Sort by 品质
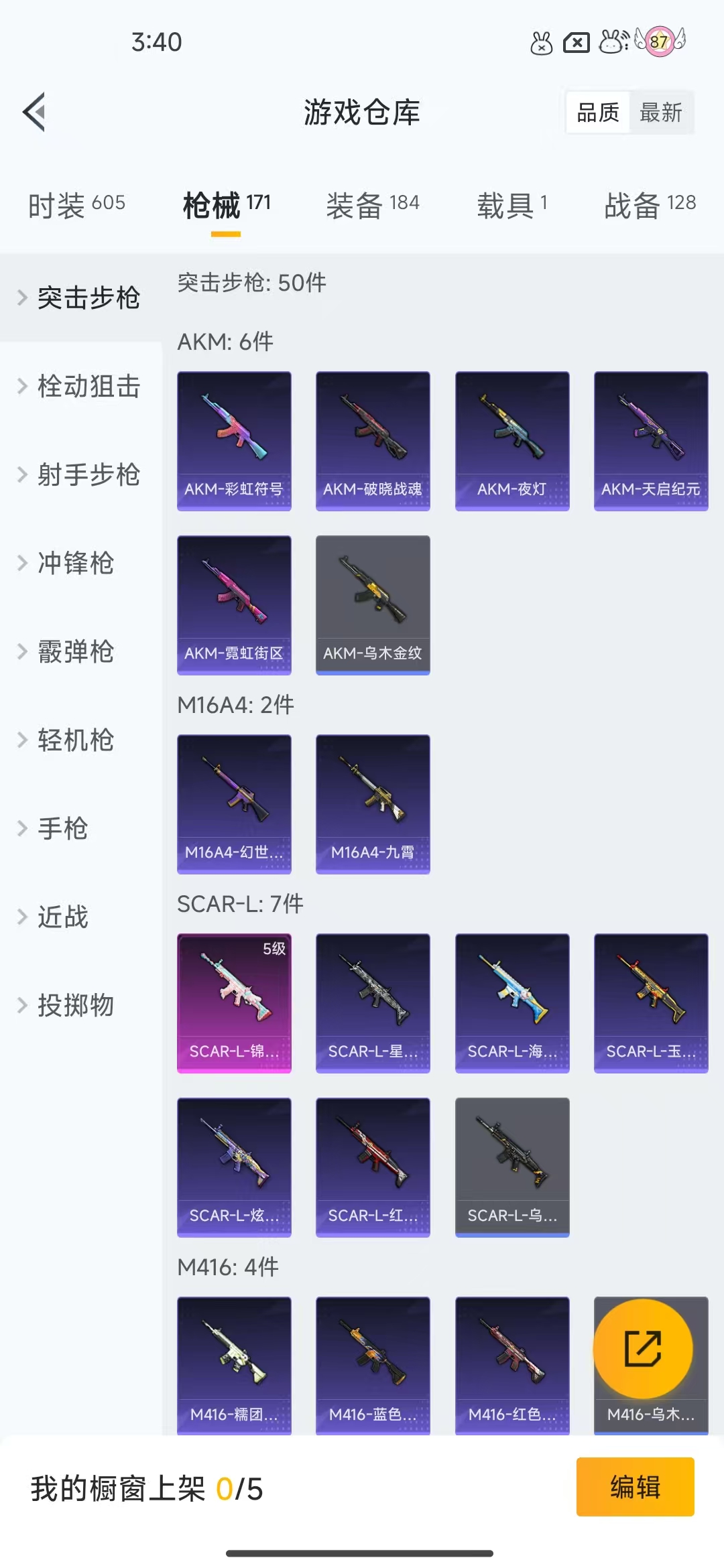Viewport: 724px width, 1568px height. click(x=598, y=113)
